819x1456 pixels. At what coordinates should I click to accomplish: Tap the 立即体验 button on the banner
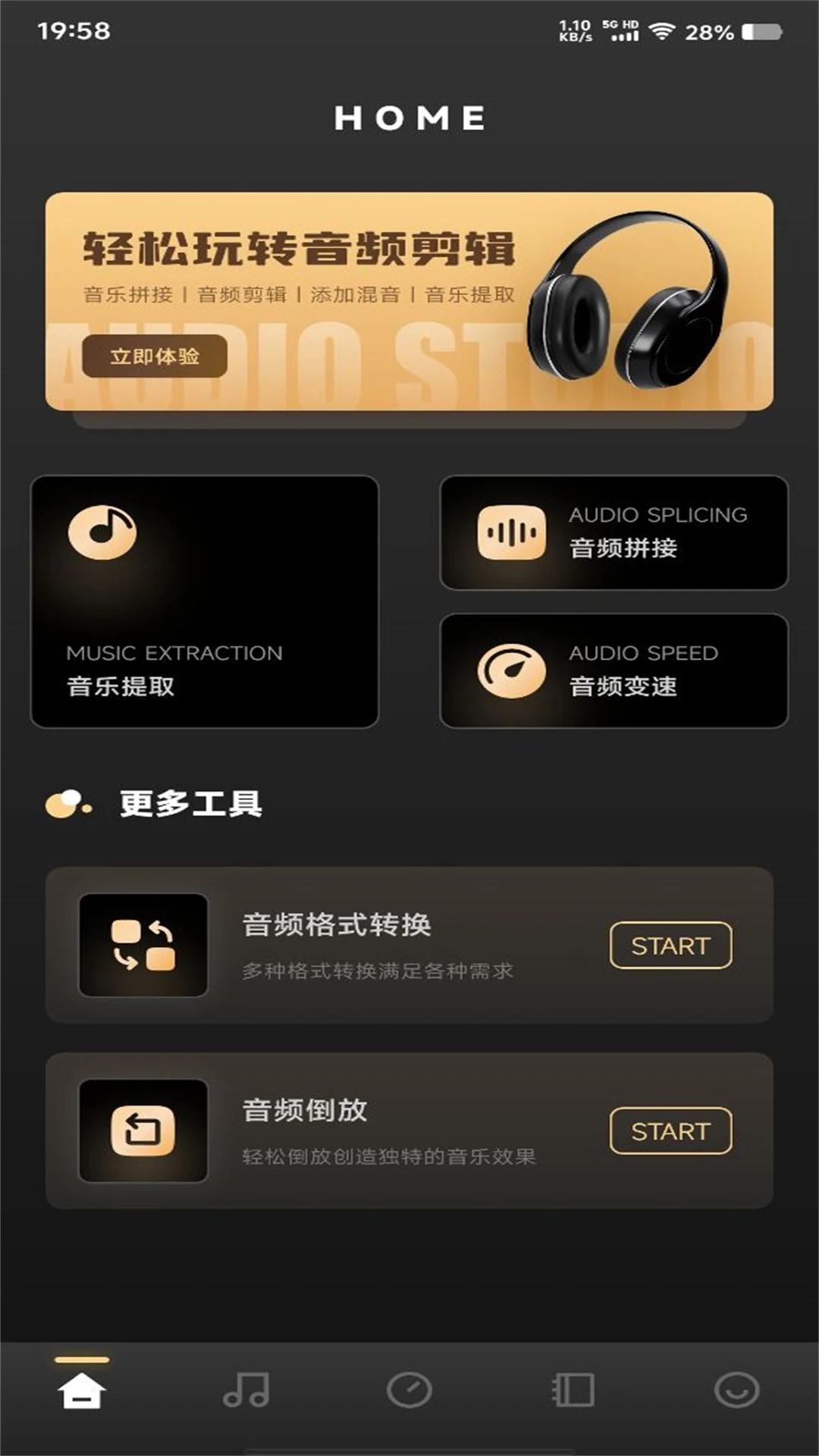point(155,356)
